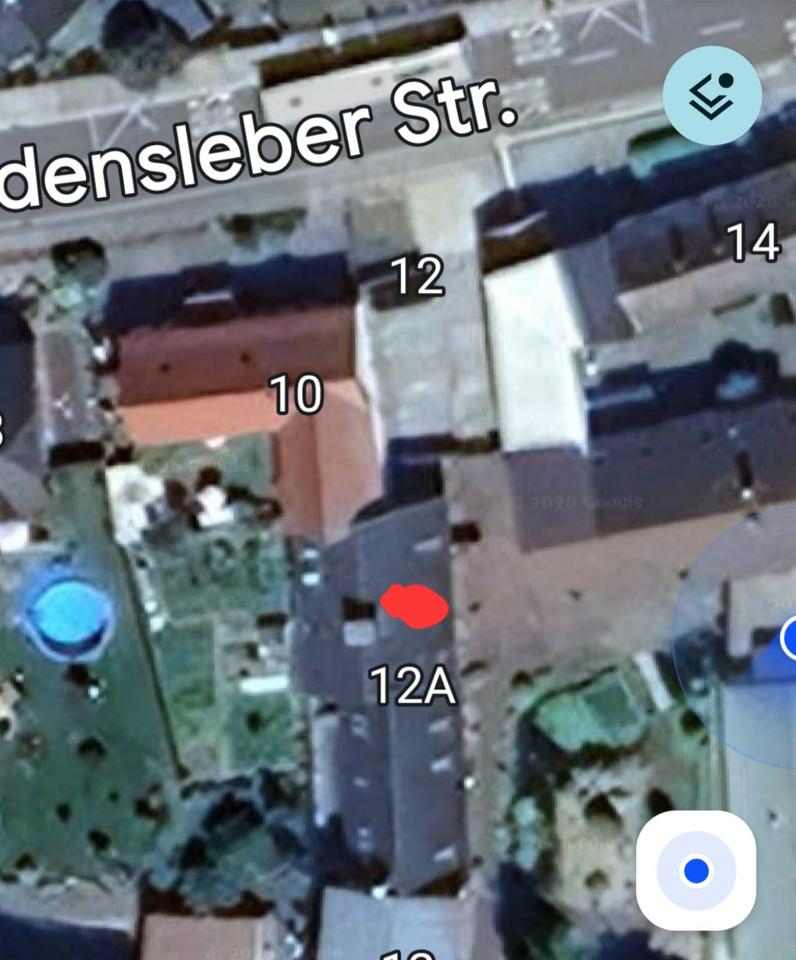Center map on my location

click(x=696, y=870)
